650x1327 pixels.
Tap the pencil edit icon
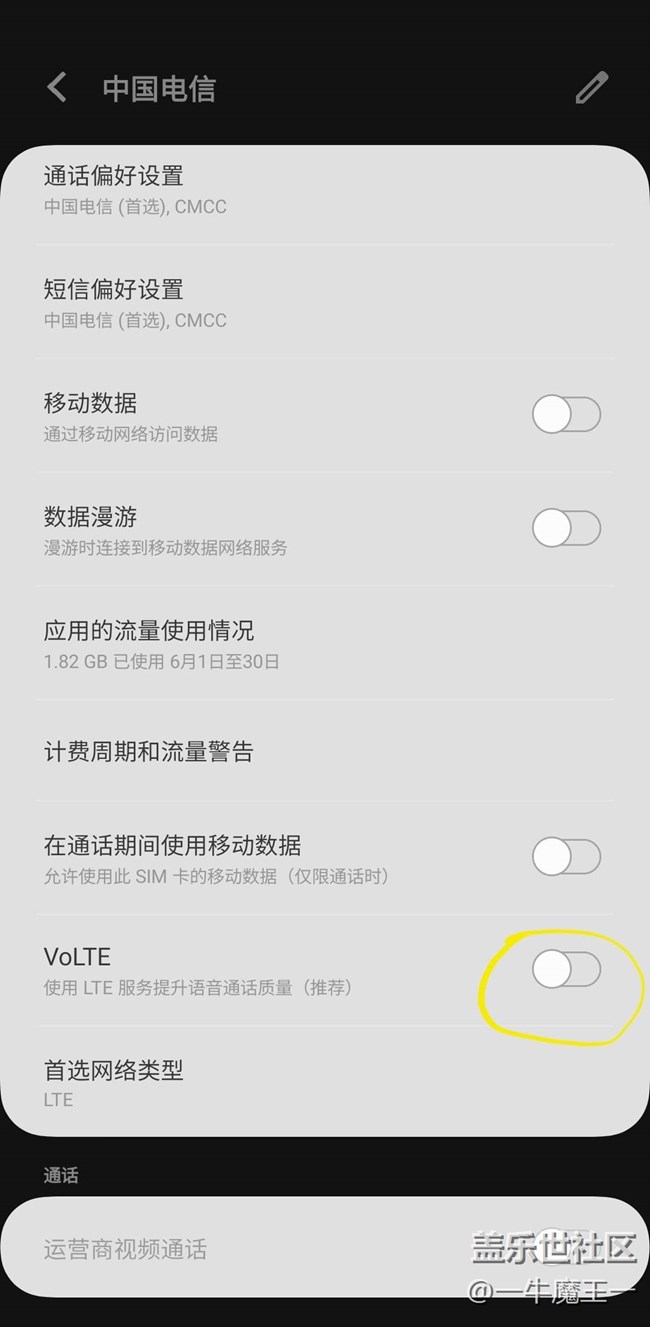[x=591, y=88]
